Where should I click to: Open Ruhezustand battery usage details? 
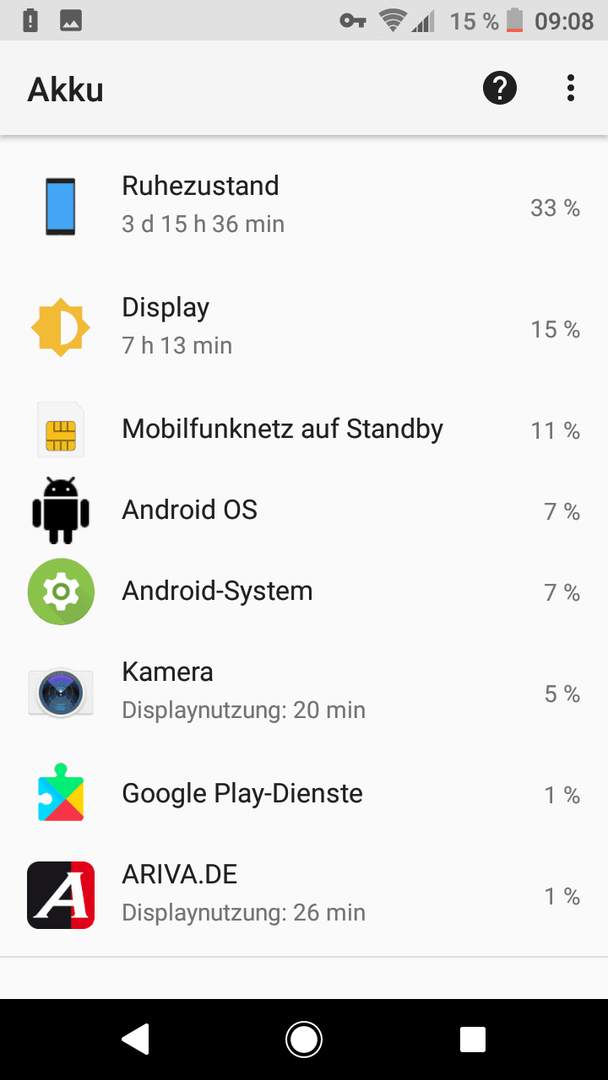pyautogui.click(x=304, y=205)
